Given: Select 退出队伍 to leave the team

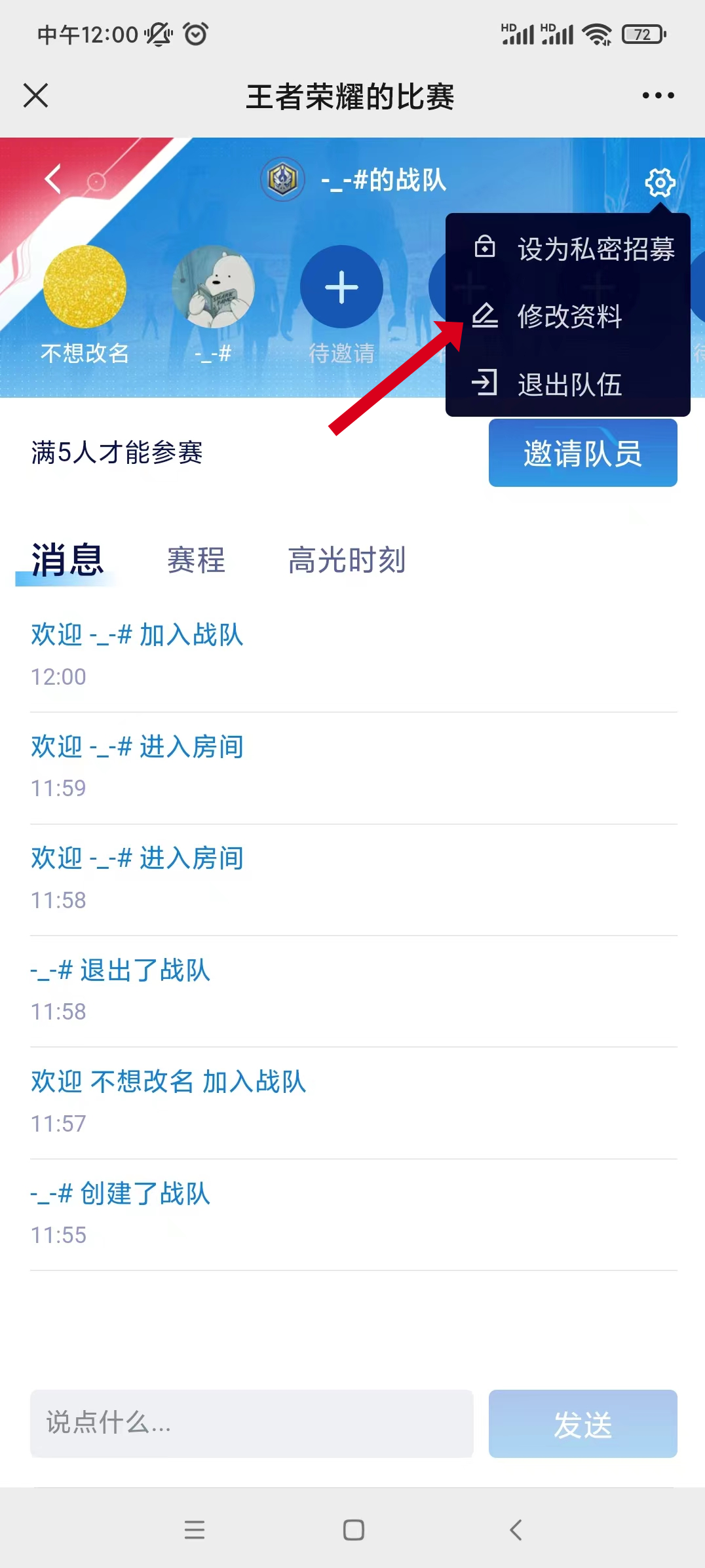Looking at the screenshot, I should coord(568,384).
